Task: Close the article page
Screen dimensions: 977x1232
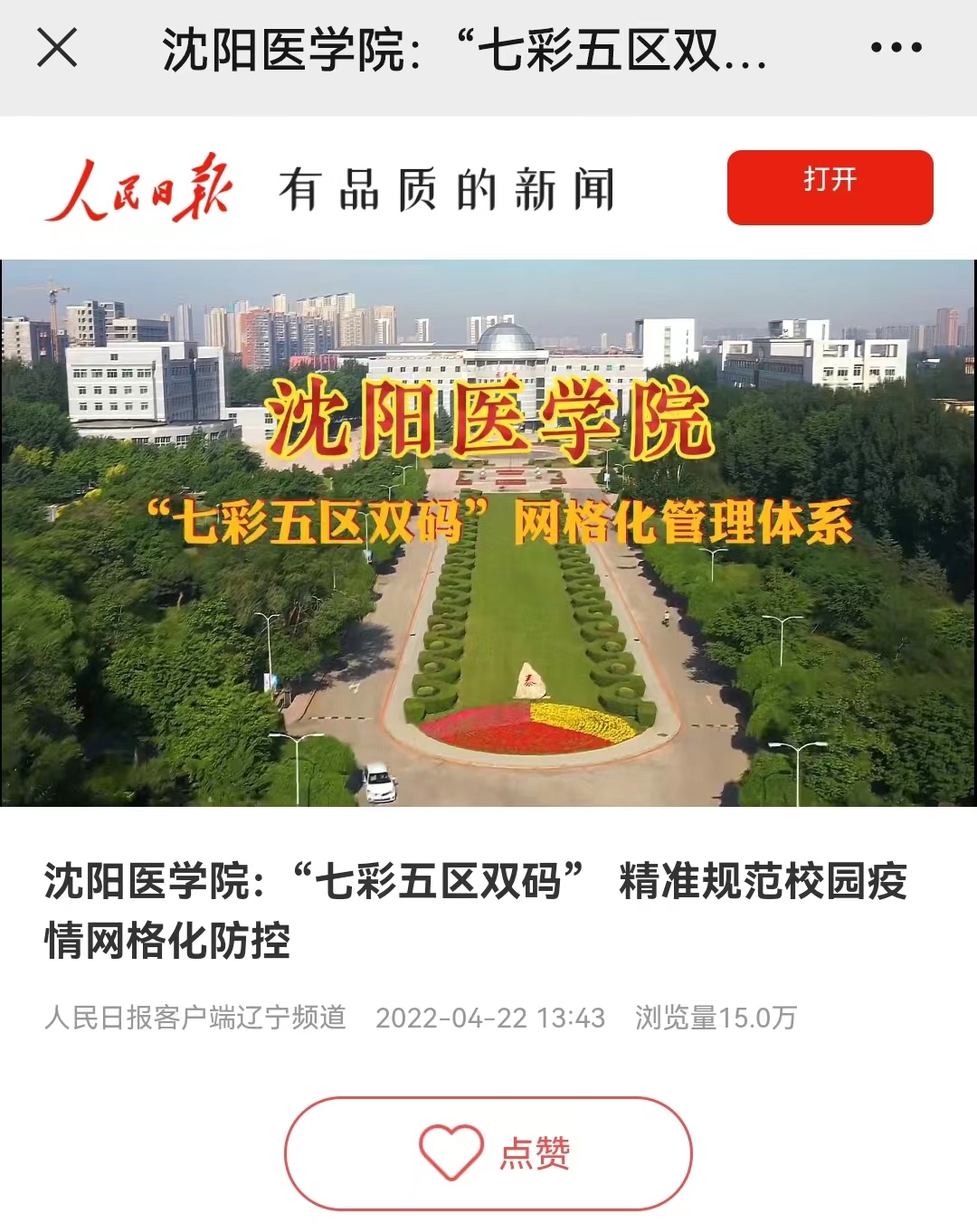Action: click(57, 48)
